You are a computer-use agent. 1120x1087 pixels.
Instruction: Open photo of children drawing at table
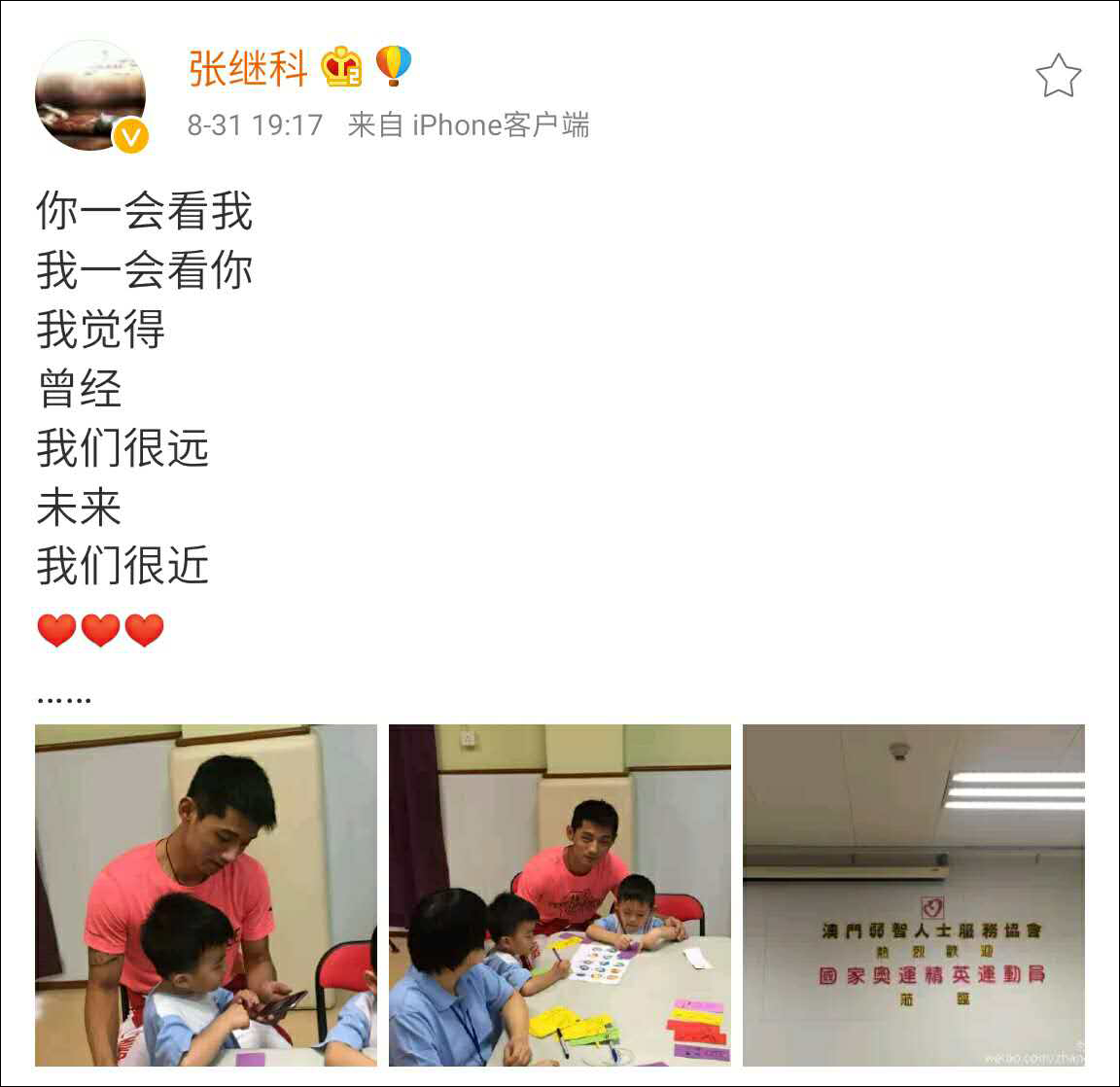[x=559, y=894]
